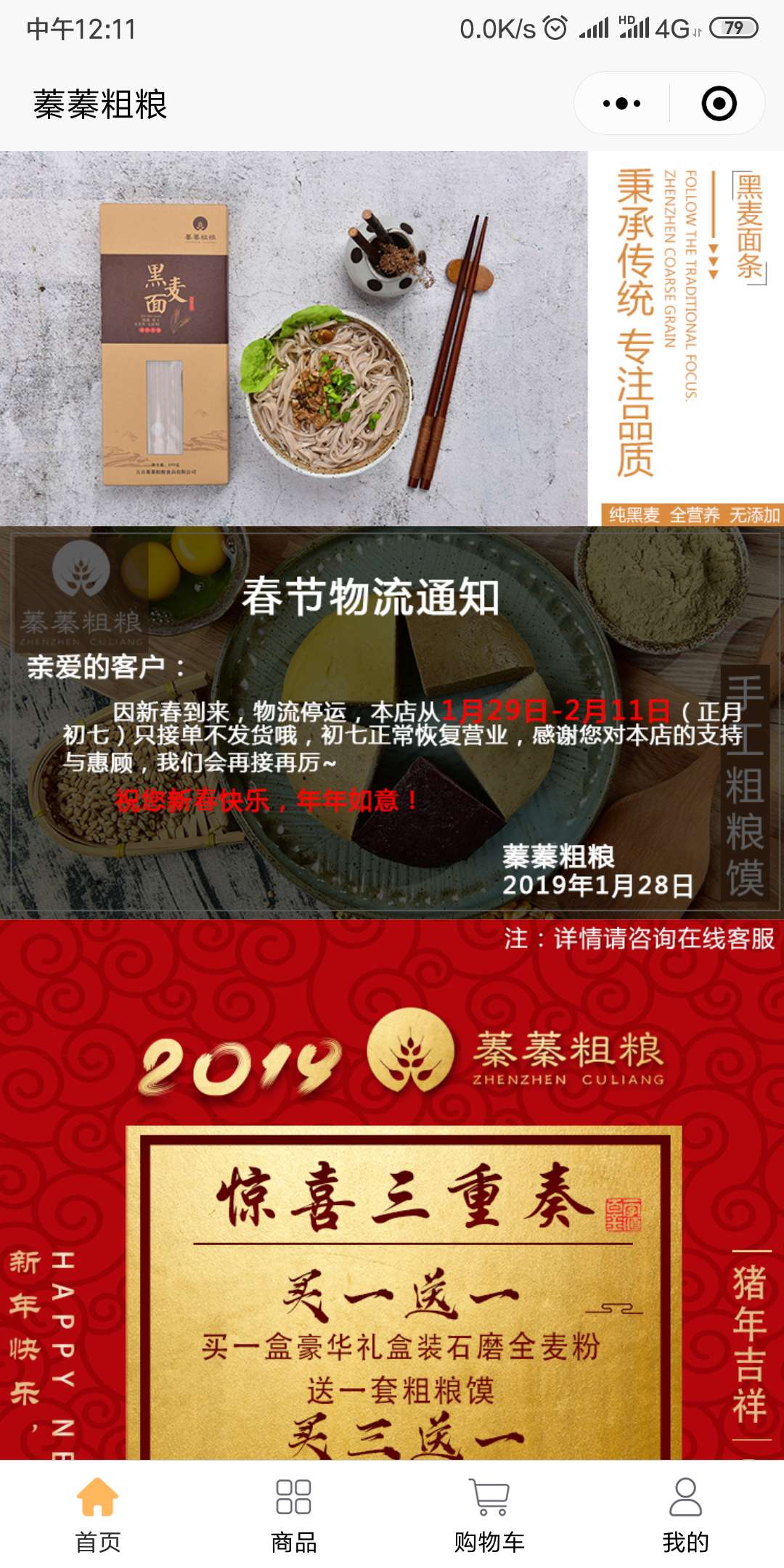Switch to the 商品 tab
The height and width of the screenshot is (1568, 784).
click(294, 1514)
